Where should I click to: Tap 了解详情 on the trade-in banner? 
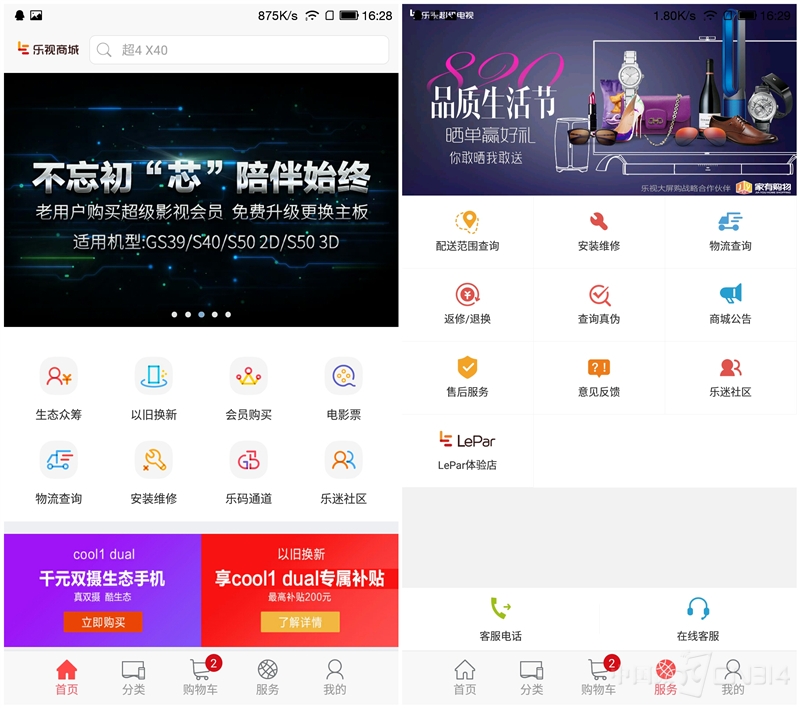[300, 622]
